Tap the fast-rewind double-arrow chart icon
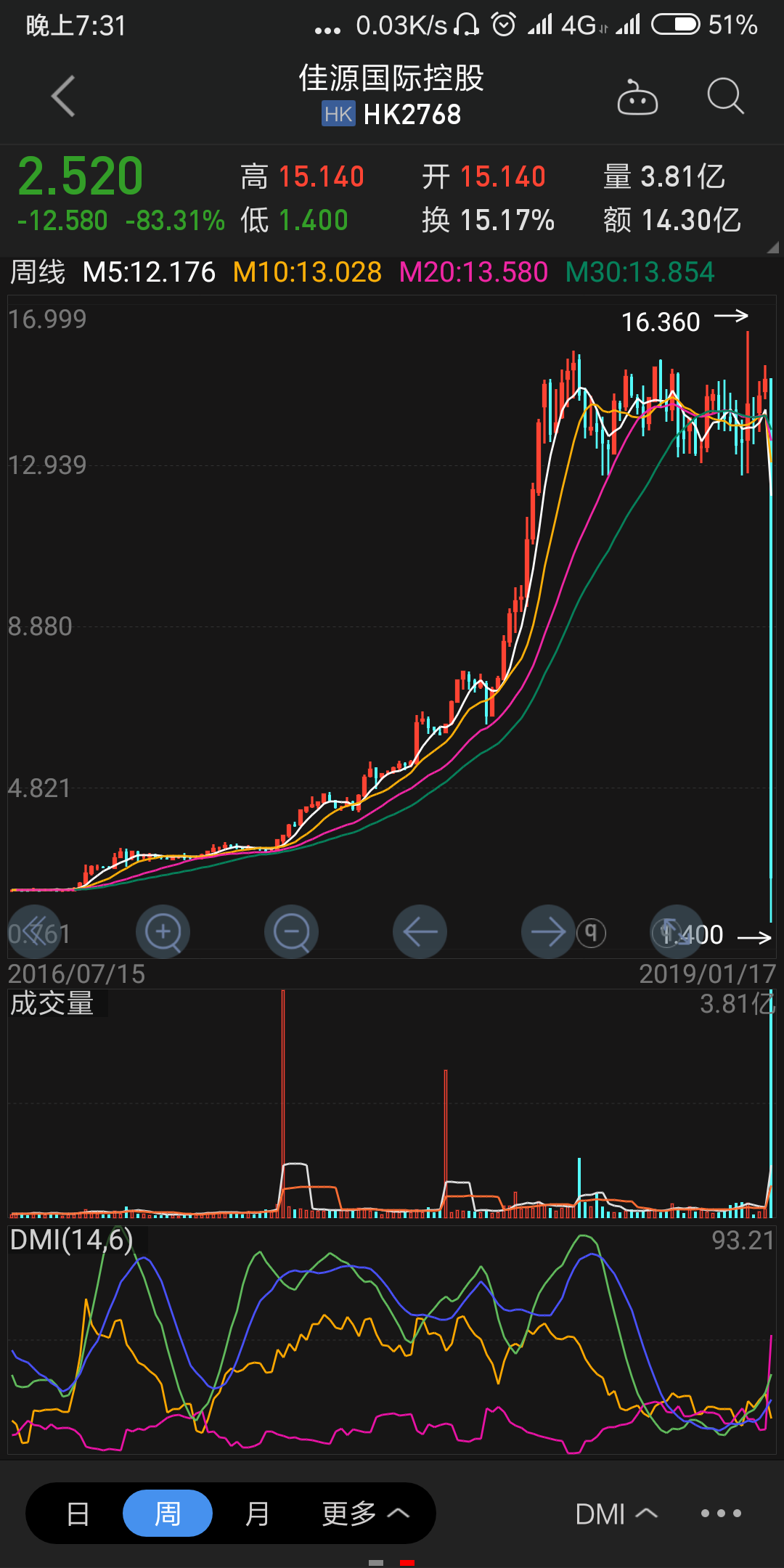 pos(36,931)
